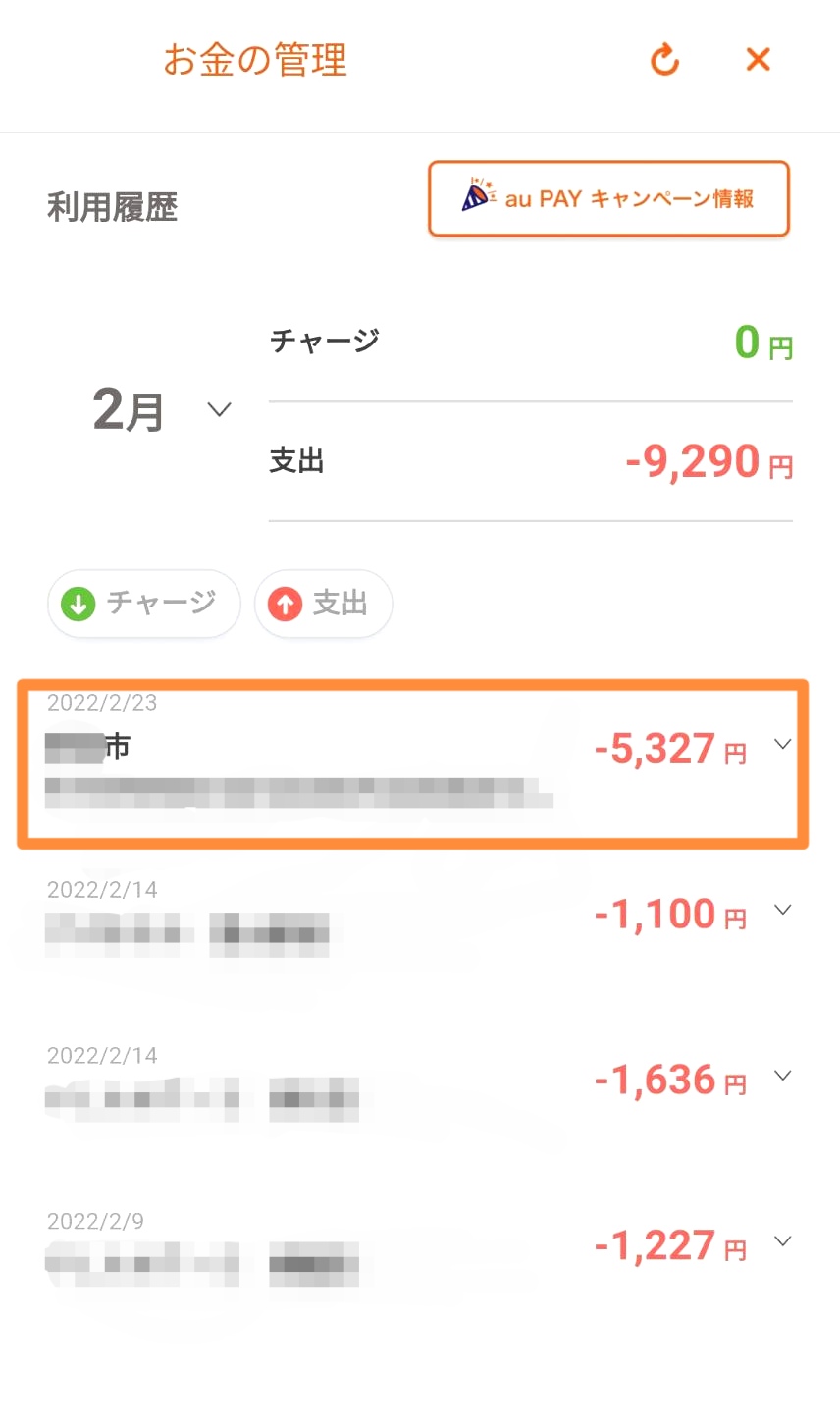Filter by チャージ chip
The image size is (840, 1424).
tap(144, 604)
